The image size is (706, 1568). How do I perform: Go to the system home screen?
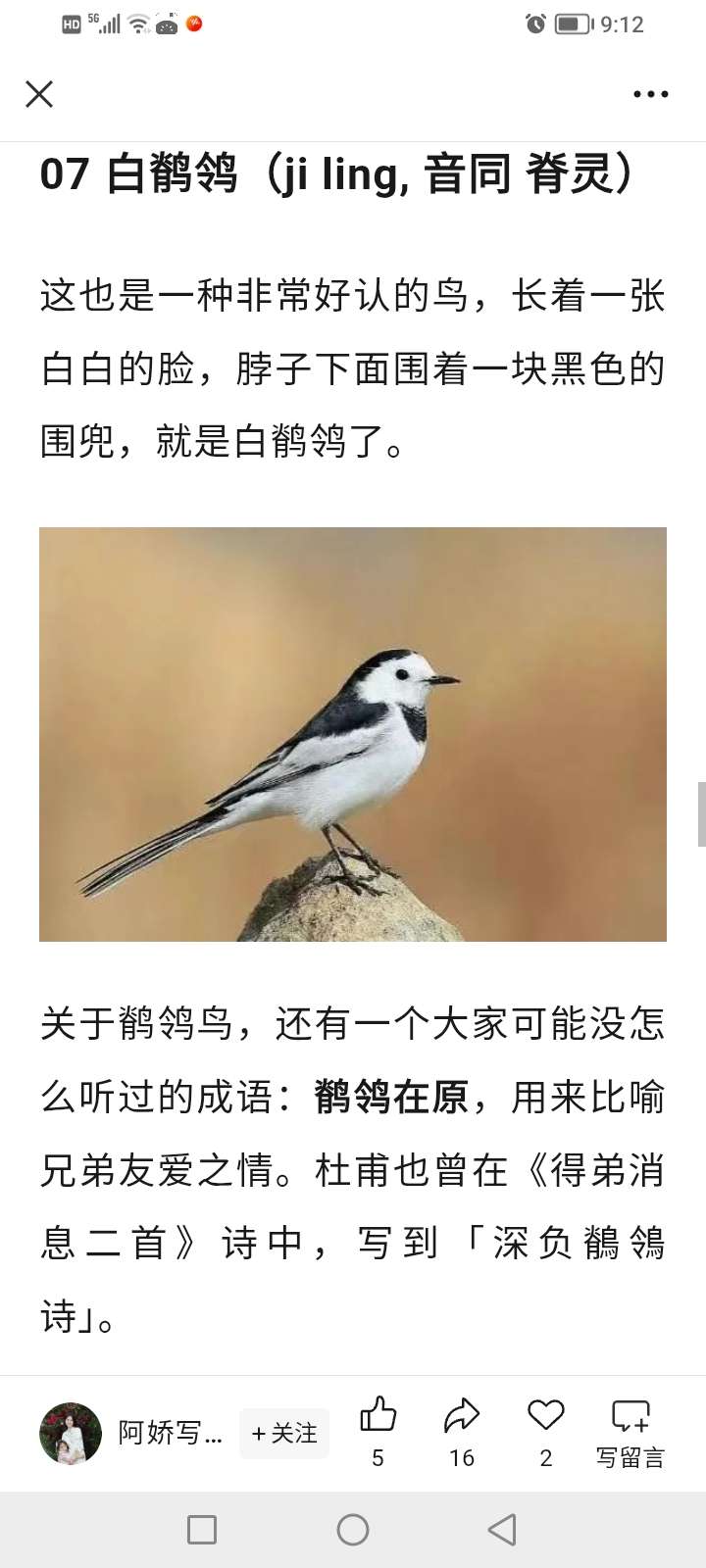[x=353, y=1530]
